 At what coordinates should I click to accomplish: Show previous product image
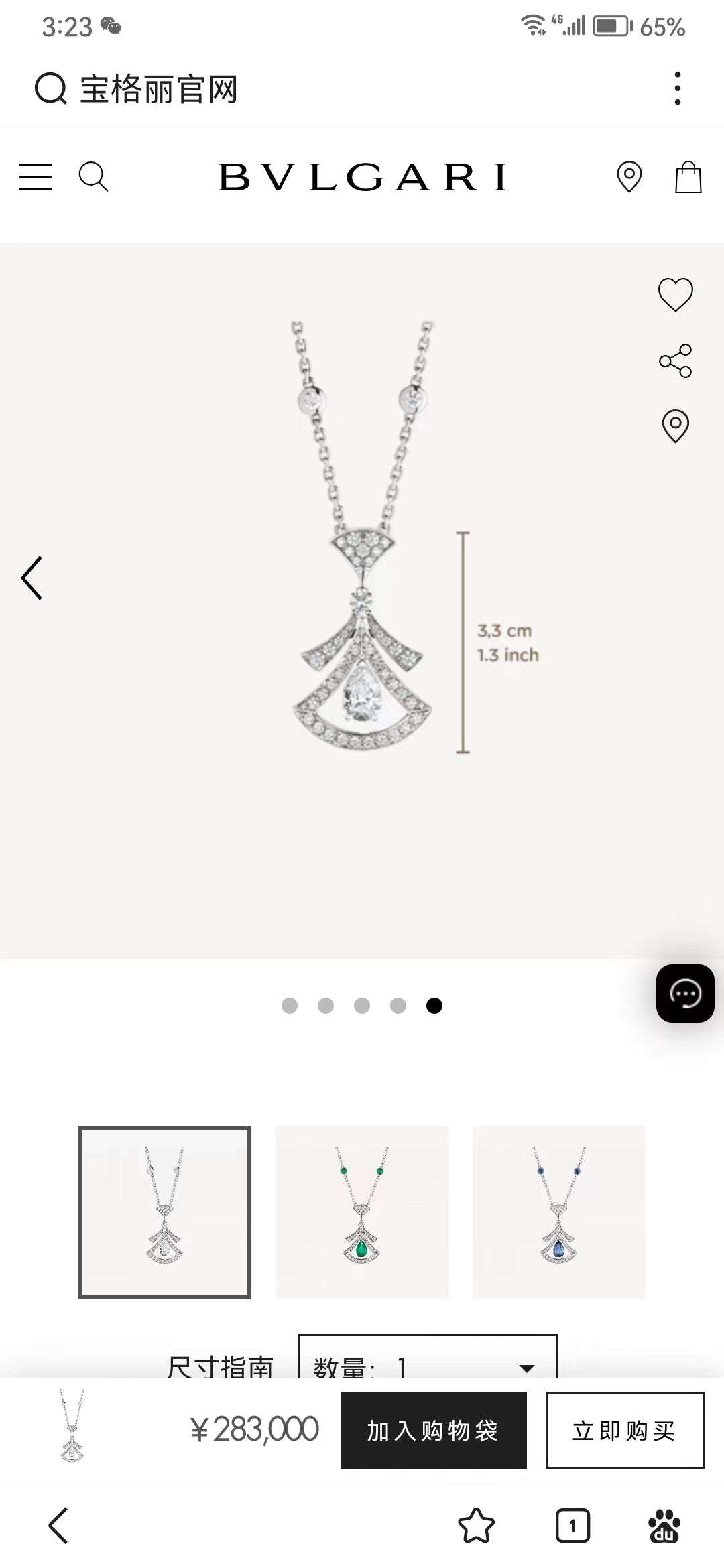pos(32,578)
